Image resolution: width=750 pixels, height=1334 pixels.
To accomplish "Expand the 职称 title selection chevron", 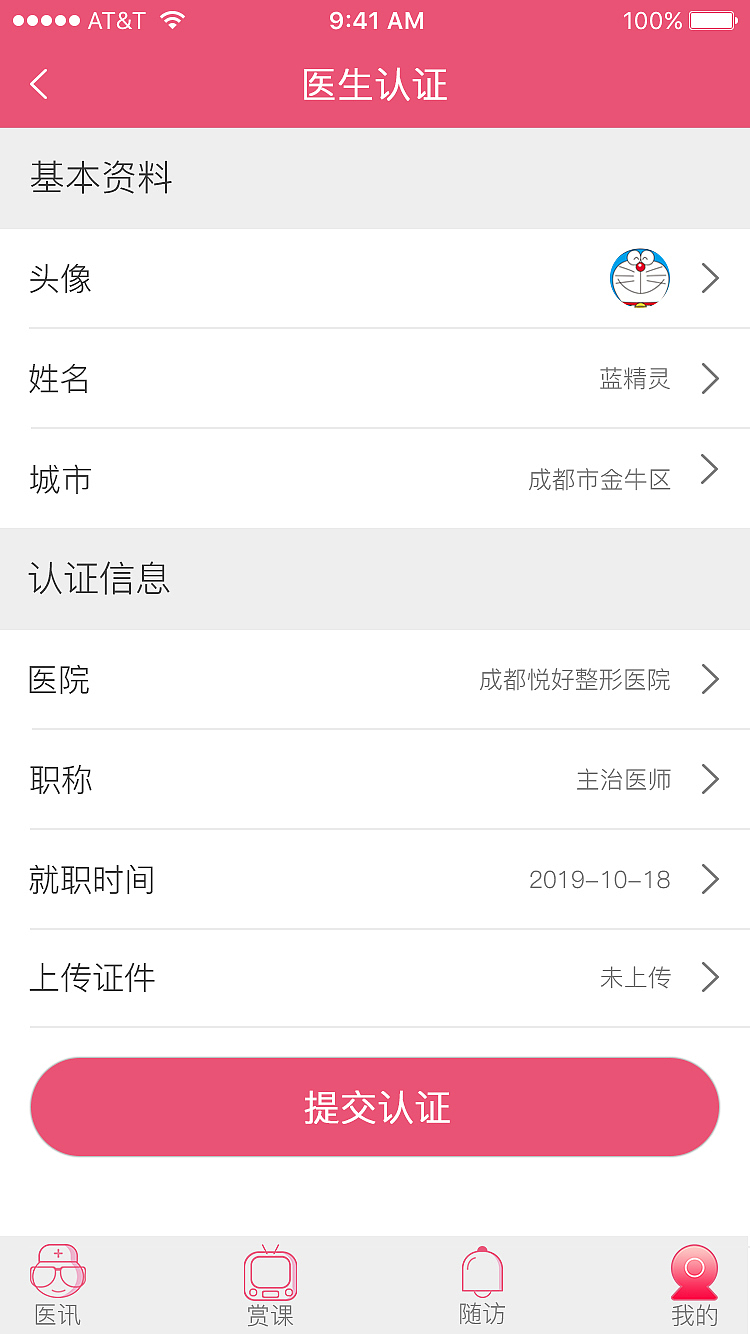I will click(710, 779).
